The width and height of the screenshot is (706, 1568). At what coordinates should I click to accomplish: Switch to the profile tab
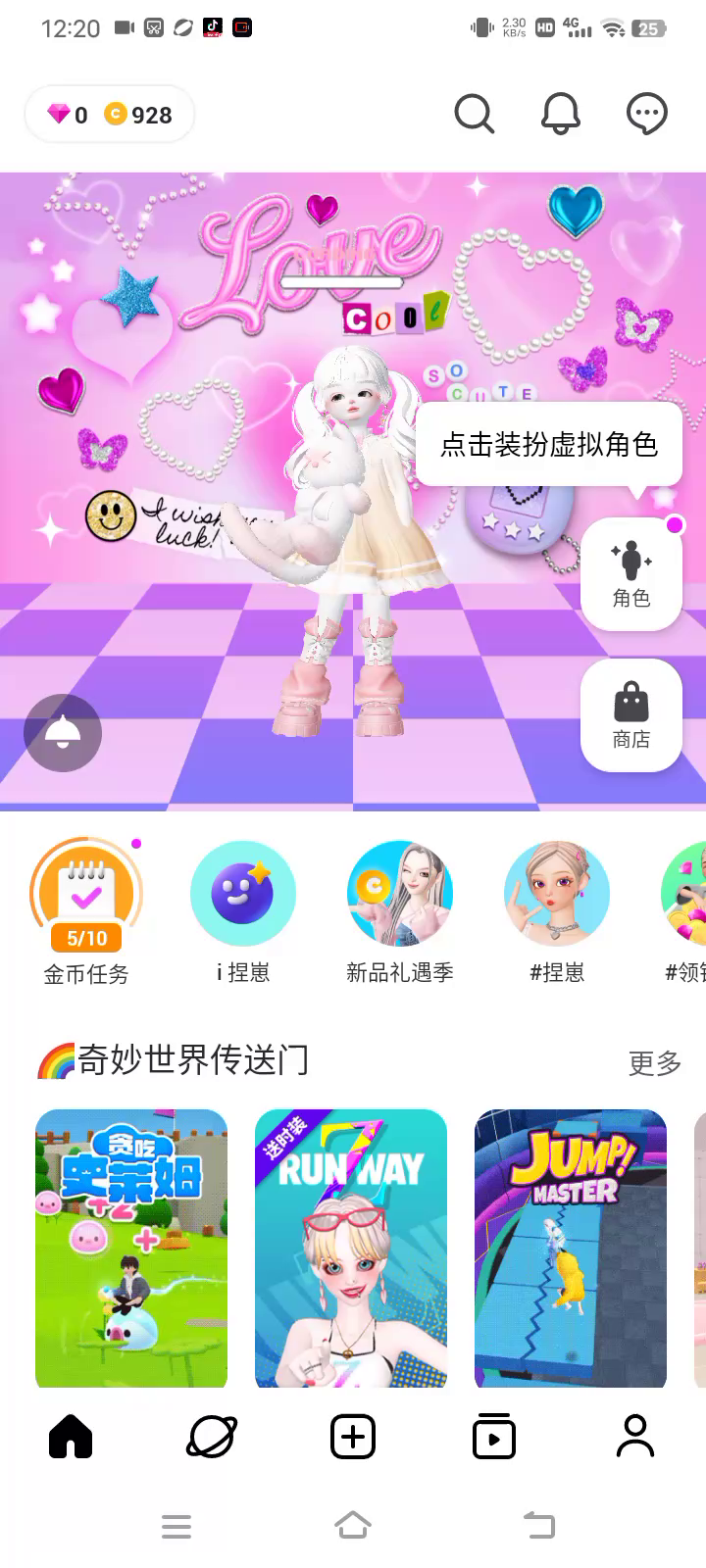(635, 1438)
